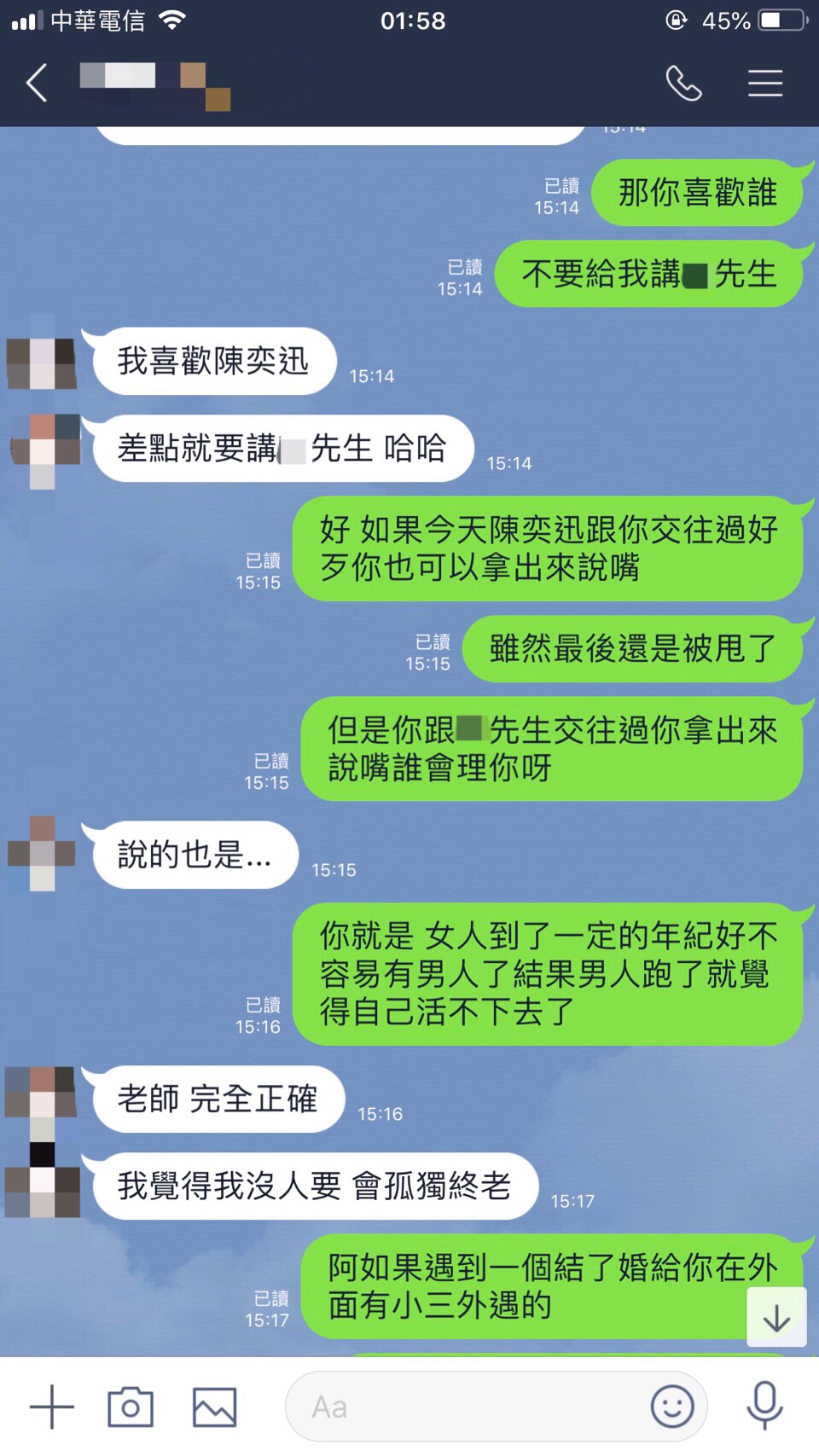This screenshot has height=1456, width=819.
Task: Open the camera
Action: (x=131, y=1407)
